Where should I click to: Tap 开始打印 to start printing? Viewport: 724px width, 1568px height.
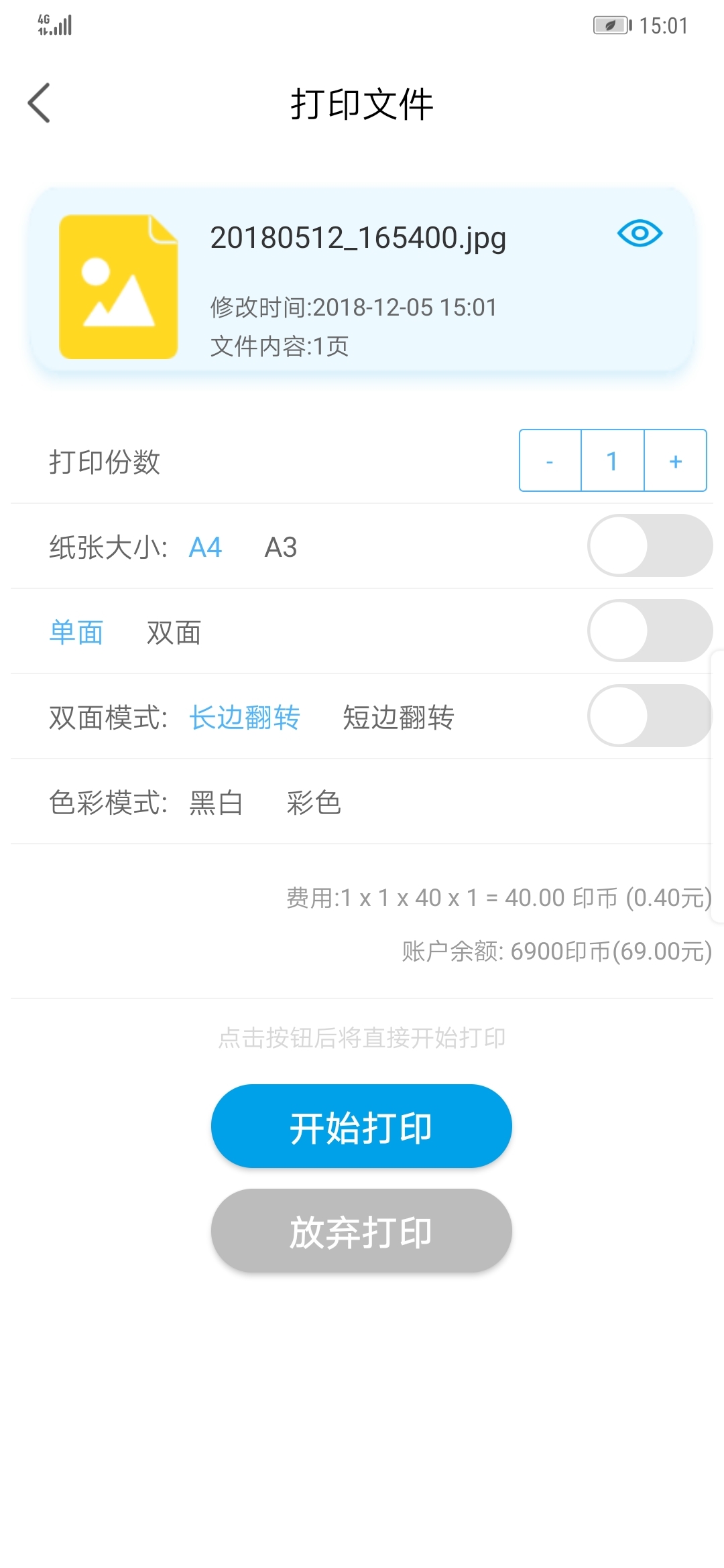(x=361, y=1126)
